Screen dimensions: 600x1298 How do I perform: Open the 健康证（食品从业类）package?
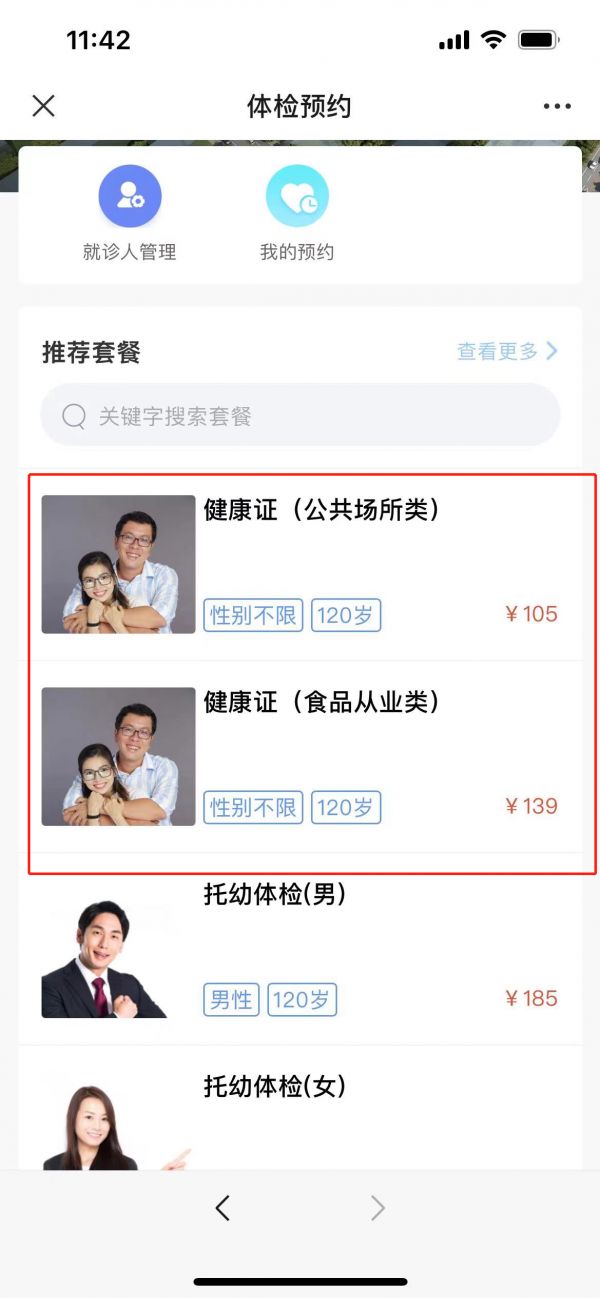point(300,757)
